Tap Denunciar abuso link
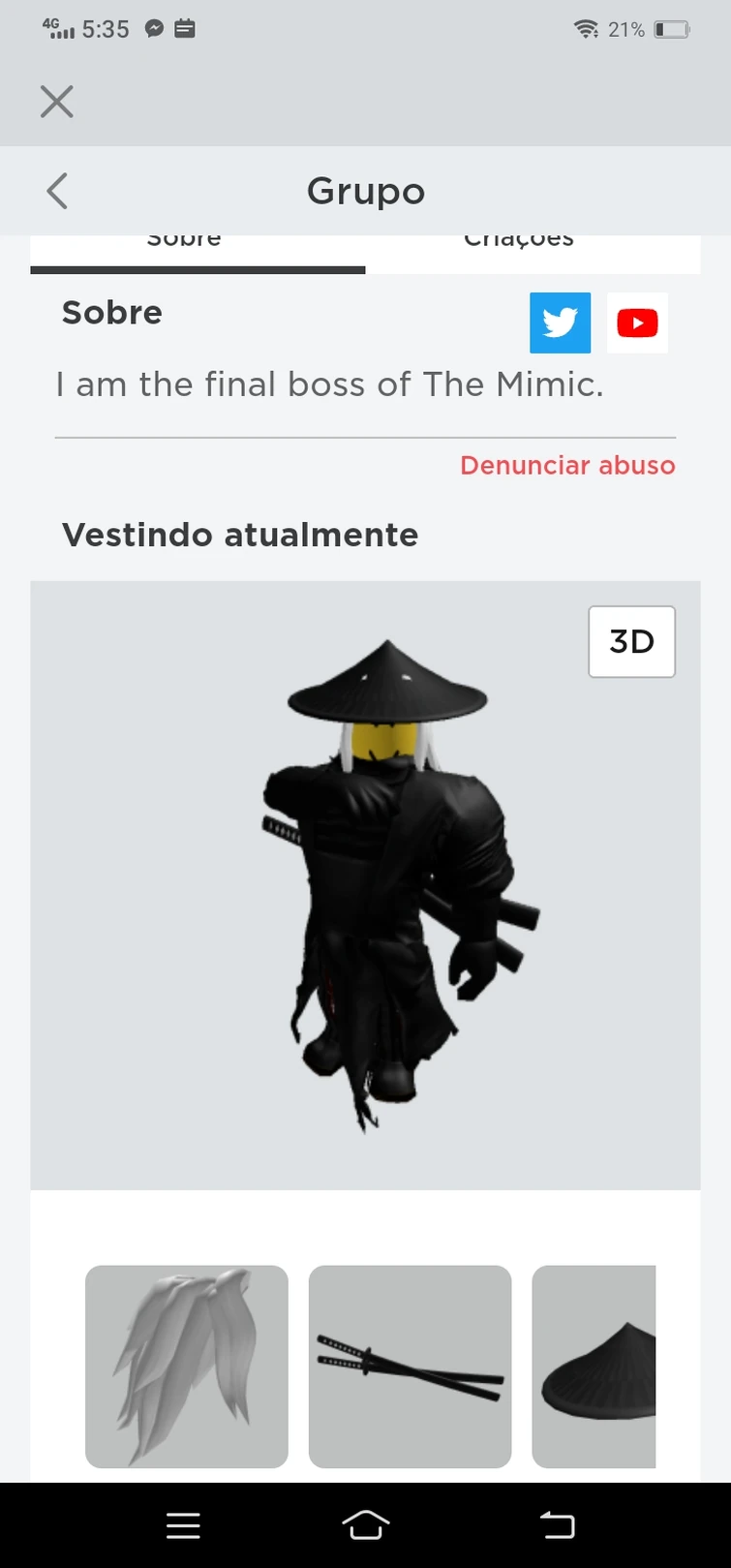Viewport: 731px width, 1568px height. (x=567, y=466)
